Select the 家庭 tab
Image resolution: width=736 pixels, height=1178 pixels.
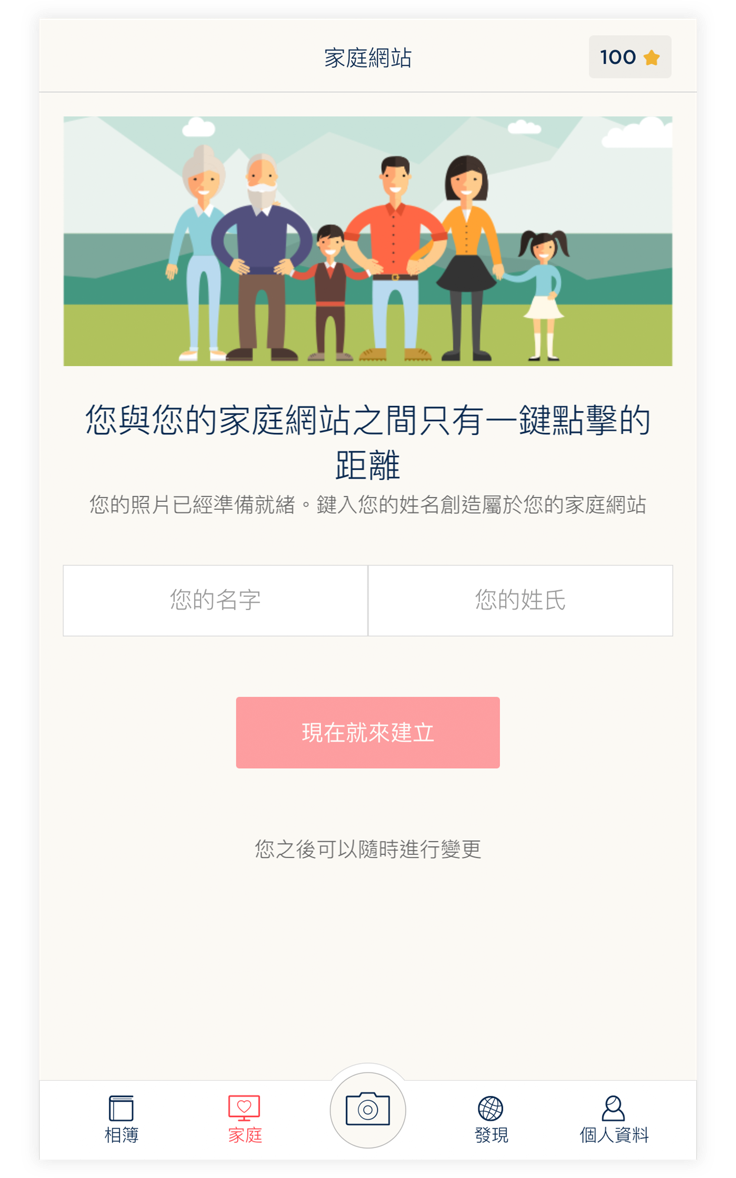(x=244, y=1119)
